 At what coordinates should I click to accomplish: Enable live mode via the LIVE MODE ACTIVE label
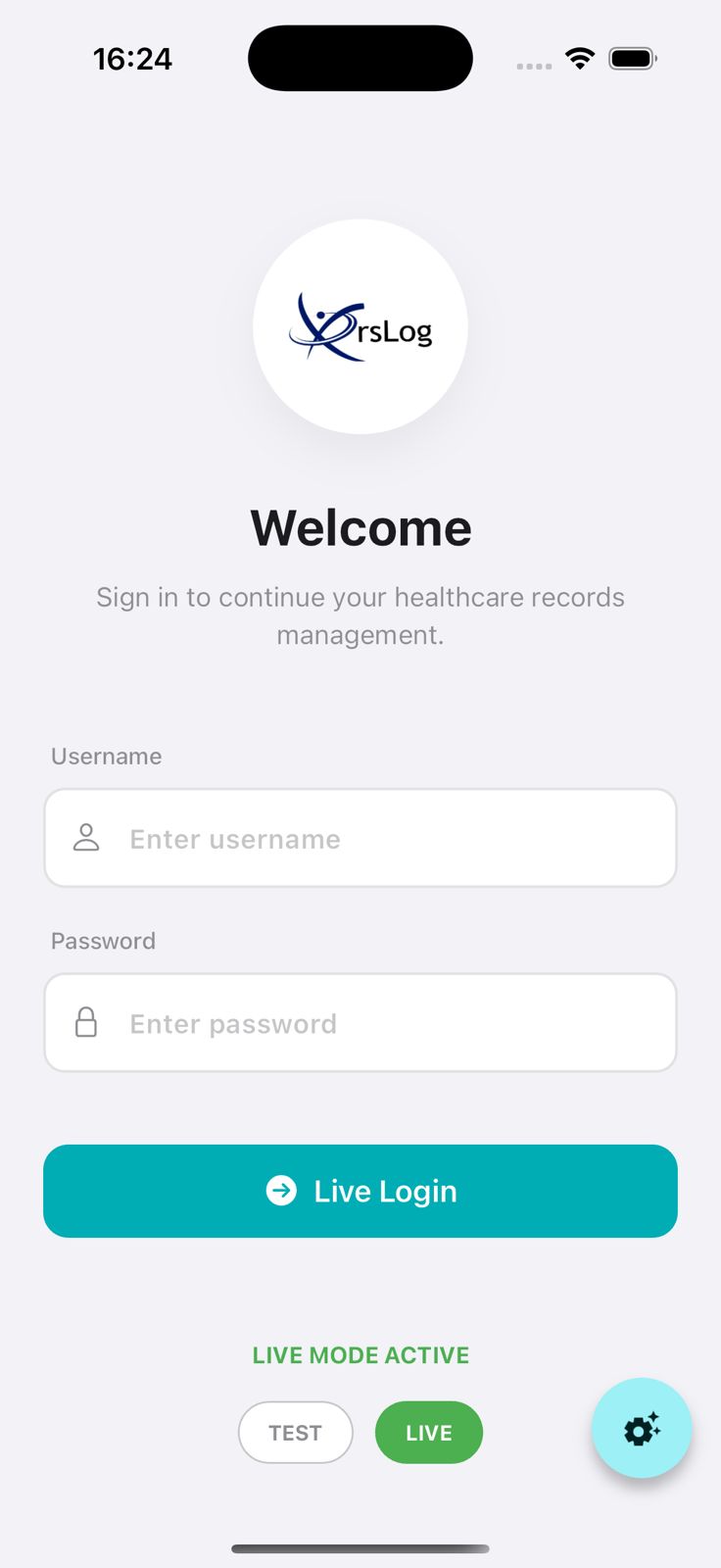pyautogui.click(x=360, y=1354)
